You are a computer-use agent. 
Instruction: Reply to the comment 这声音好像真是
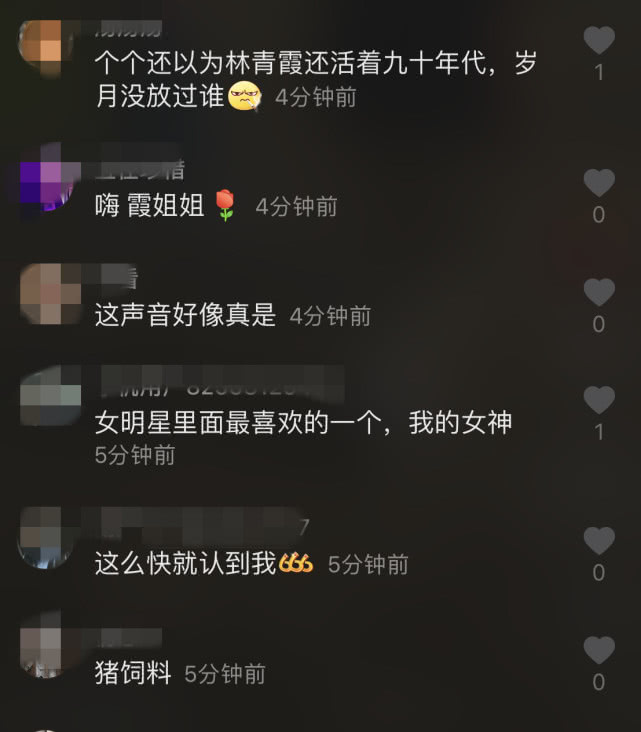pos(185,316)
